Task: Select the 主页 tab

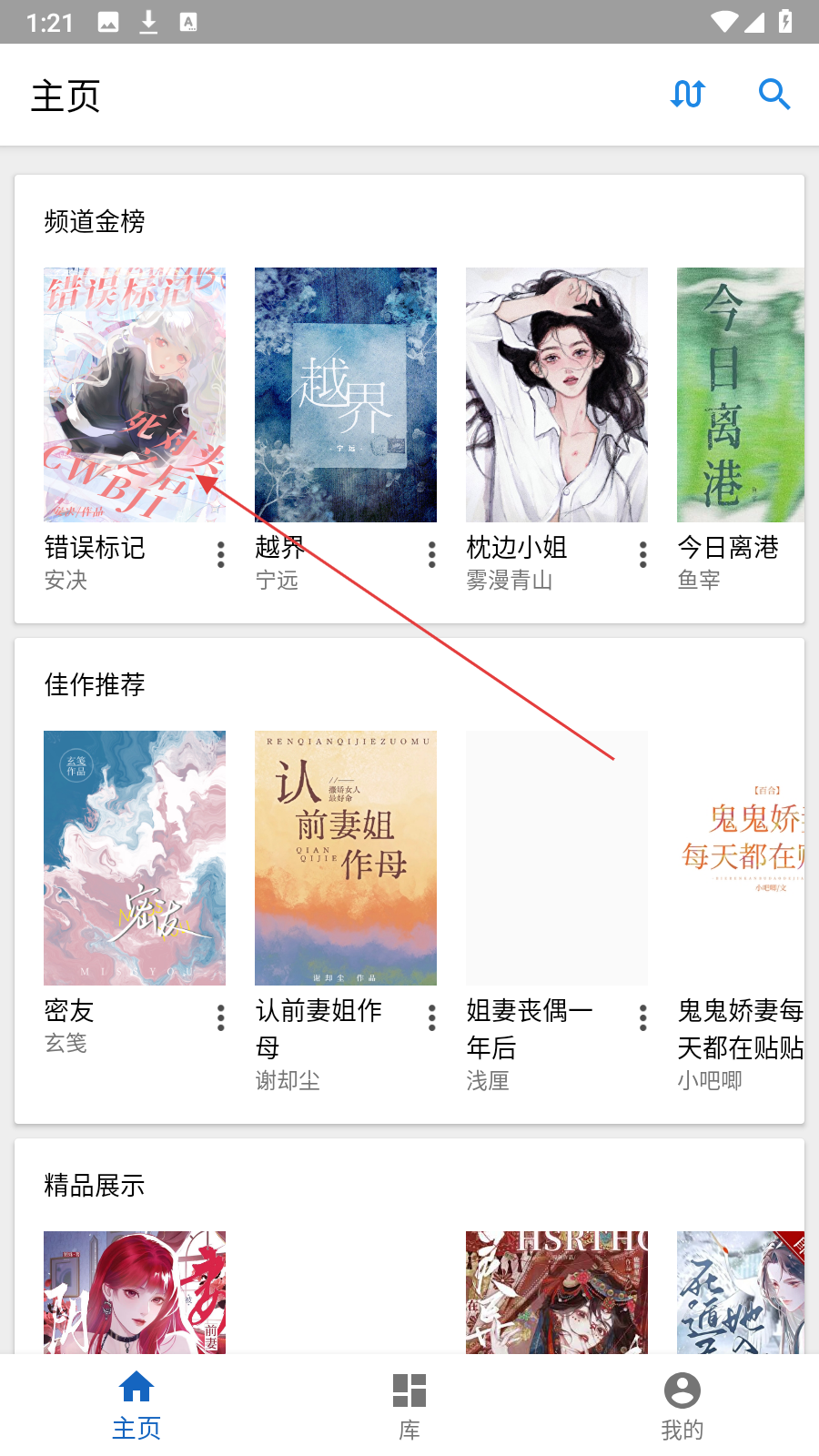Action: tap(136, 1405)
